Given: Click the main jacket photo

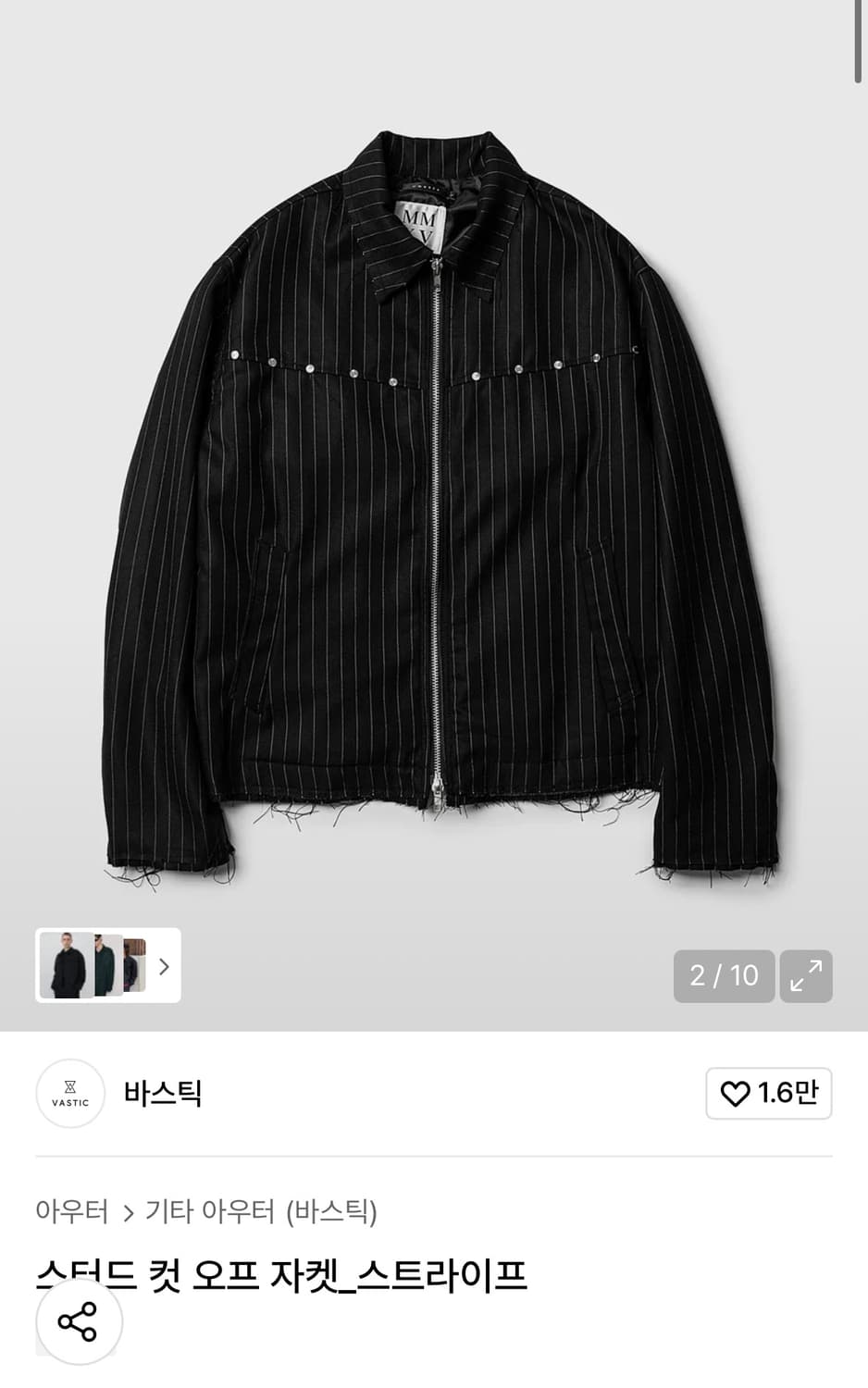Looking at the screenshot, I should [434, 509].
